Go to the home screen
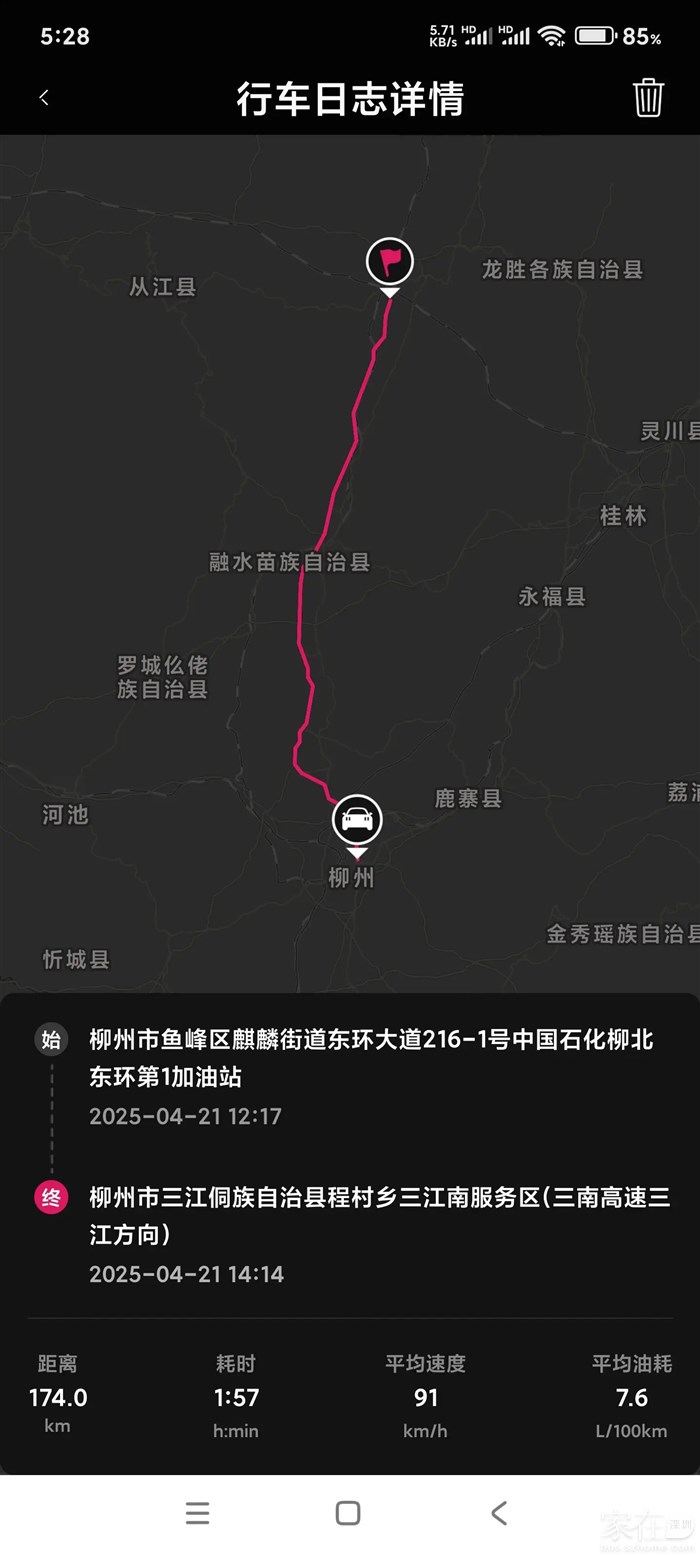The image size is (700, 1555). [348, 1513]
